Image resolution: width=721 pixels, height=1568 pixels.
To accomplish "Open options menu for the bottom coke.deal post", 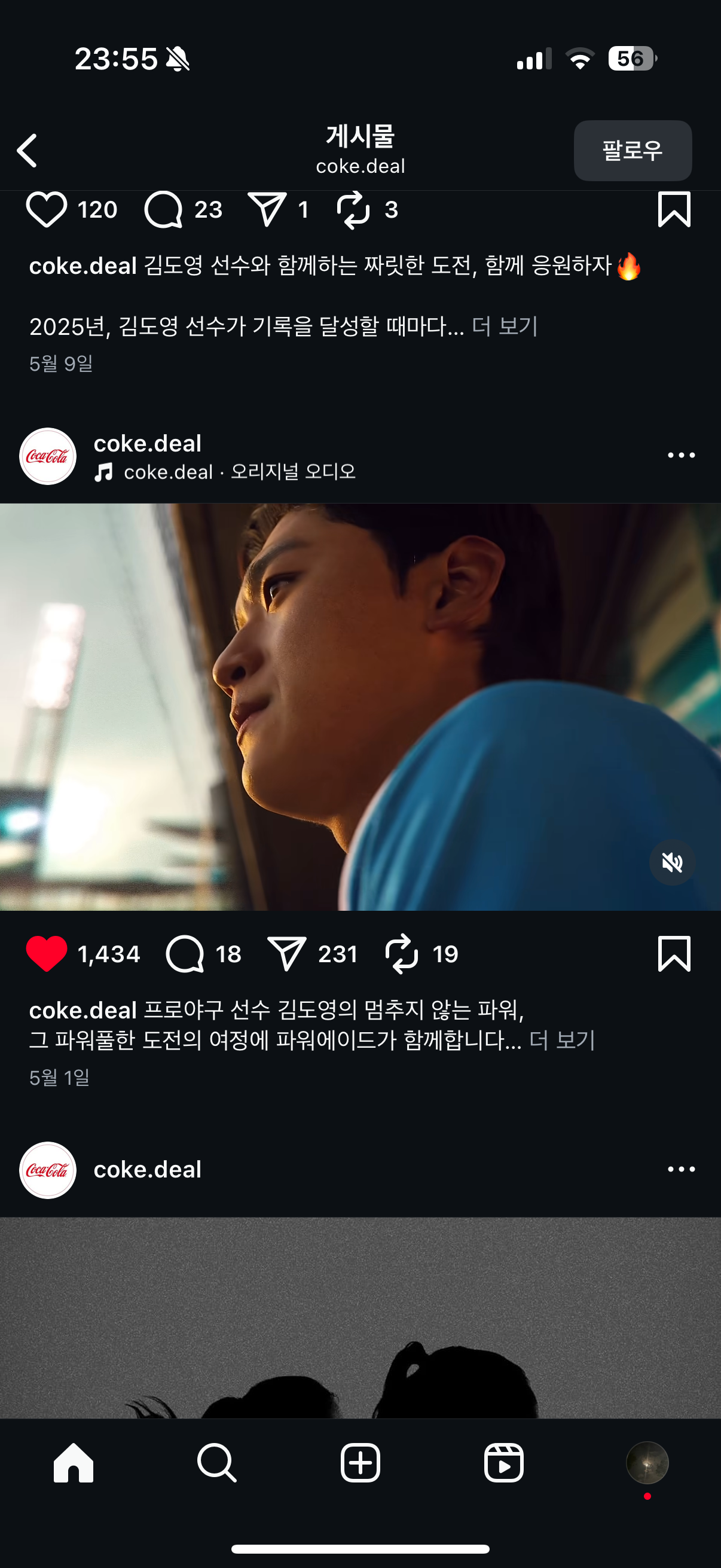I will [x=681, y=1169].
